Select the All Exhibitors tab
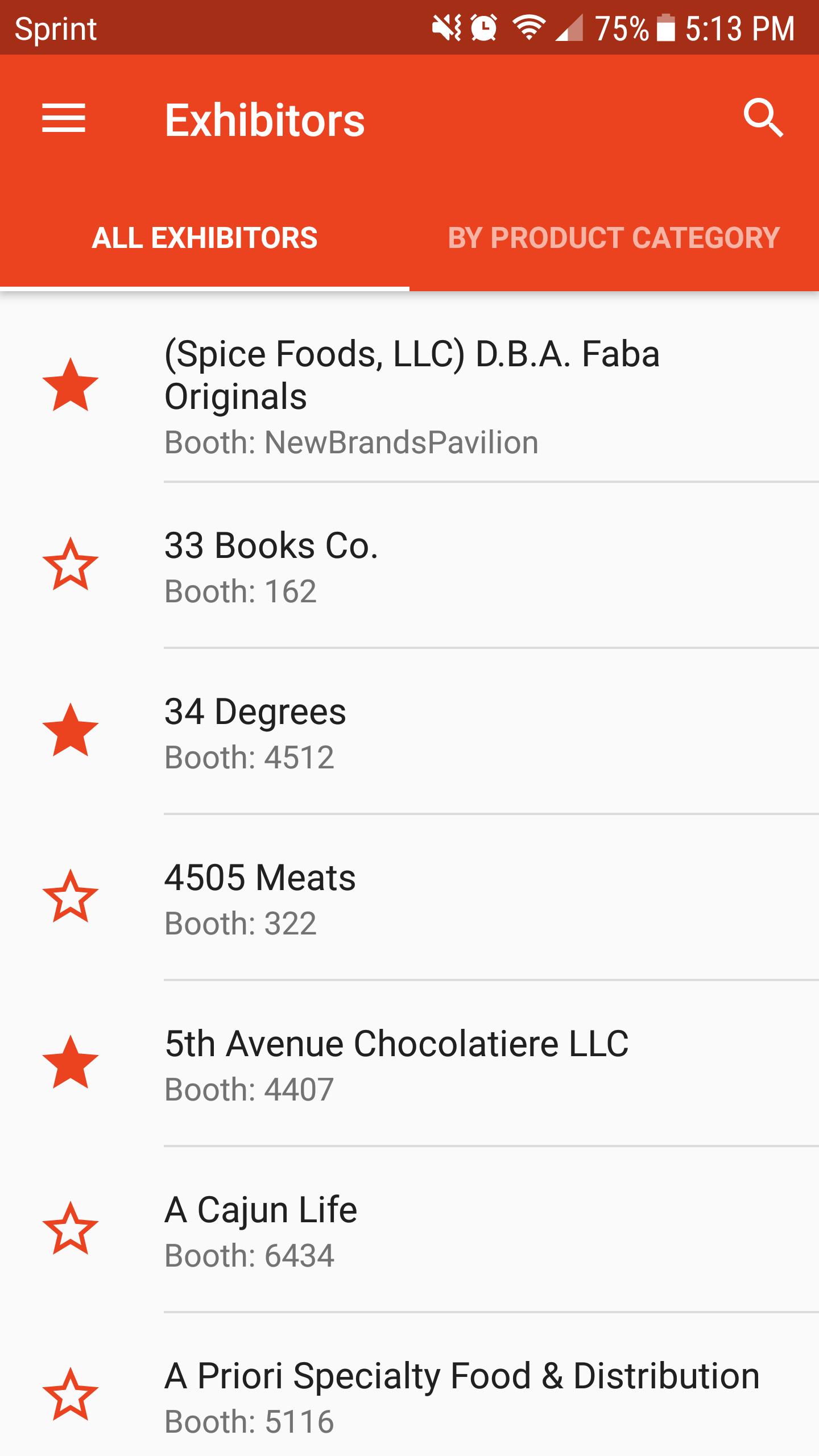 205,238
